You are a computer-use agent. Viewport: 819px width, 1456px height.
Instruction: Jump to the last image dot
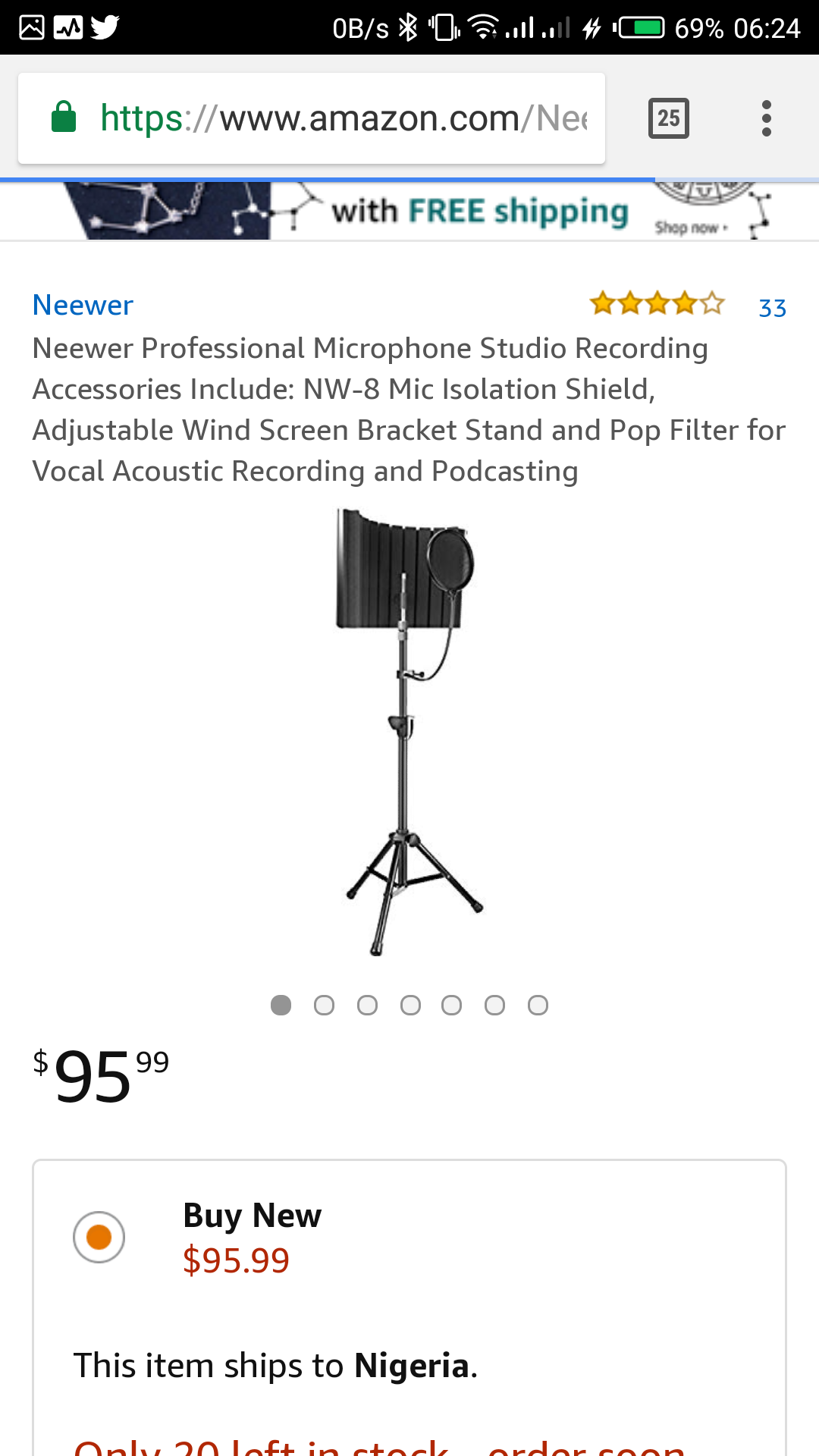tap(538, 1005)
